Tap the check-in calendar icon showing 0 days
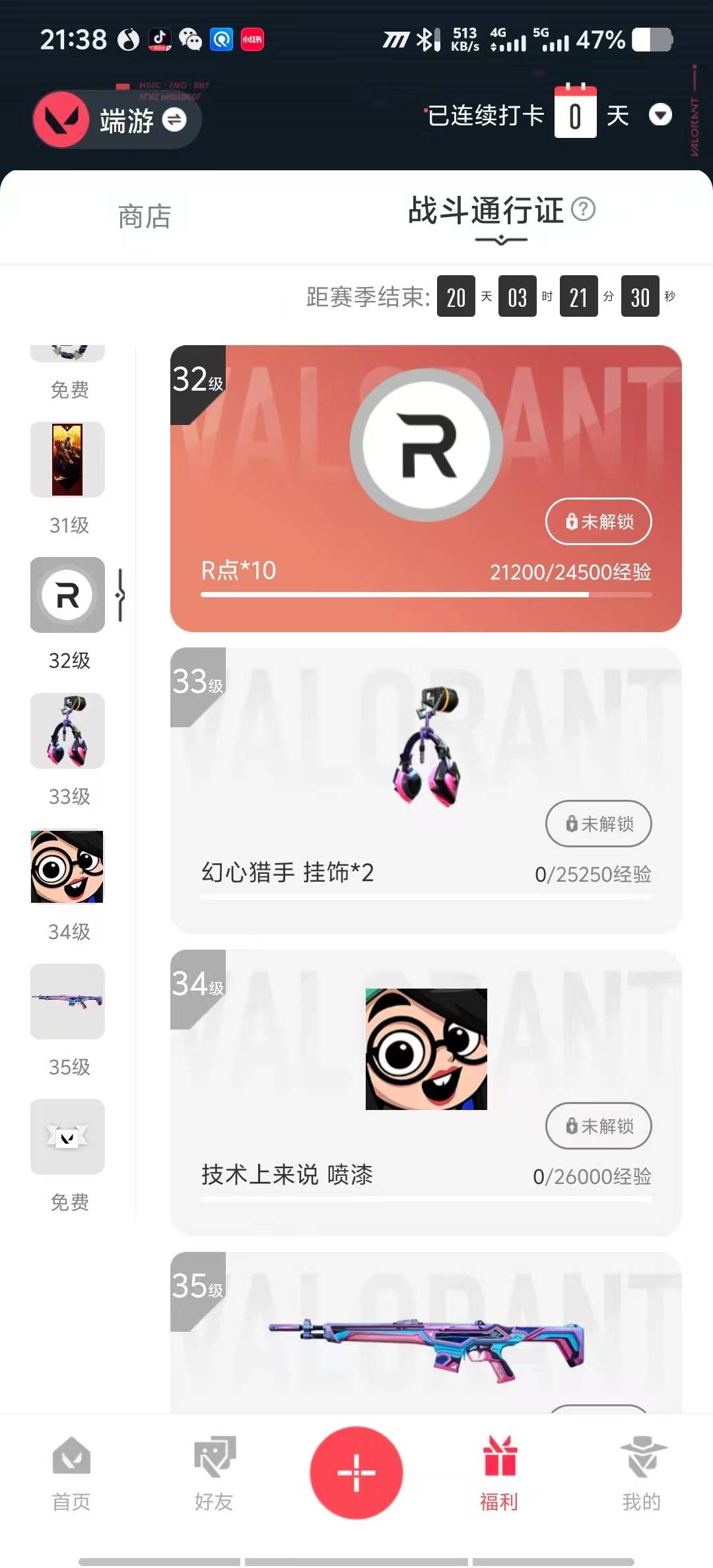 click(575, 114)
